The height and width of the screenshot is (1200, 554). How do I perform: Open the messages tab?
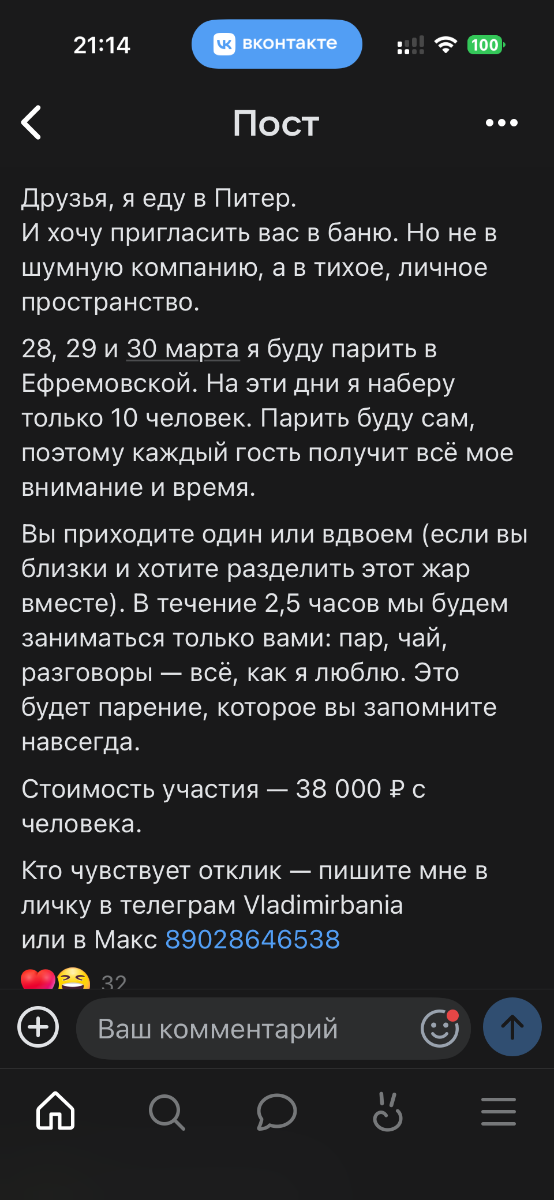[x=276, y=1111]
